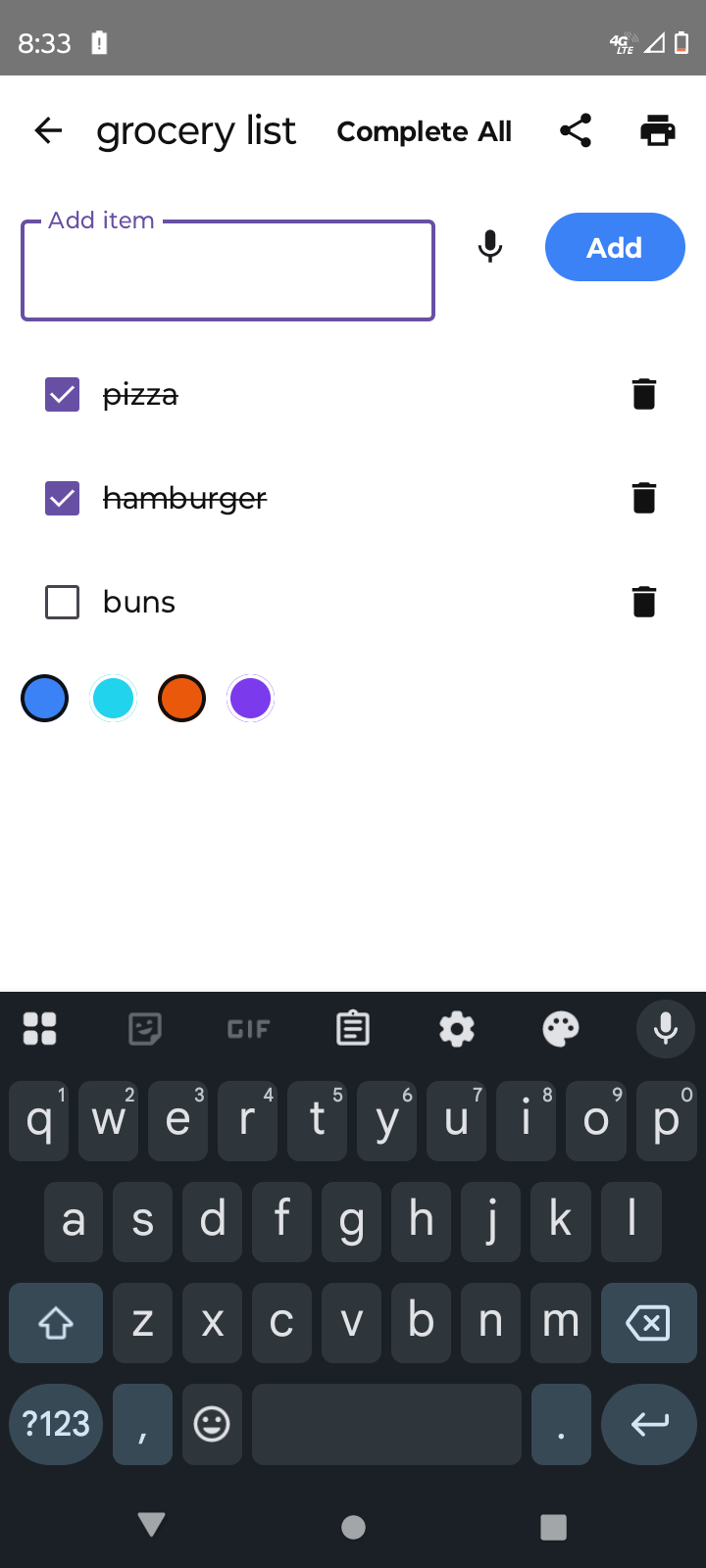Tap the blue Add button
Viewport: 706px width, 1568px height.
coord(615,247)
